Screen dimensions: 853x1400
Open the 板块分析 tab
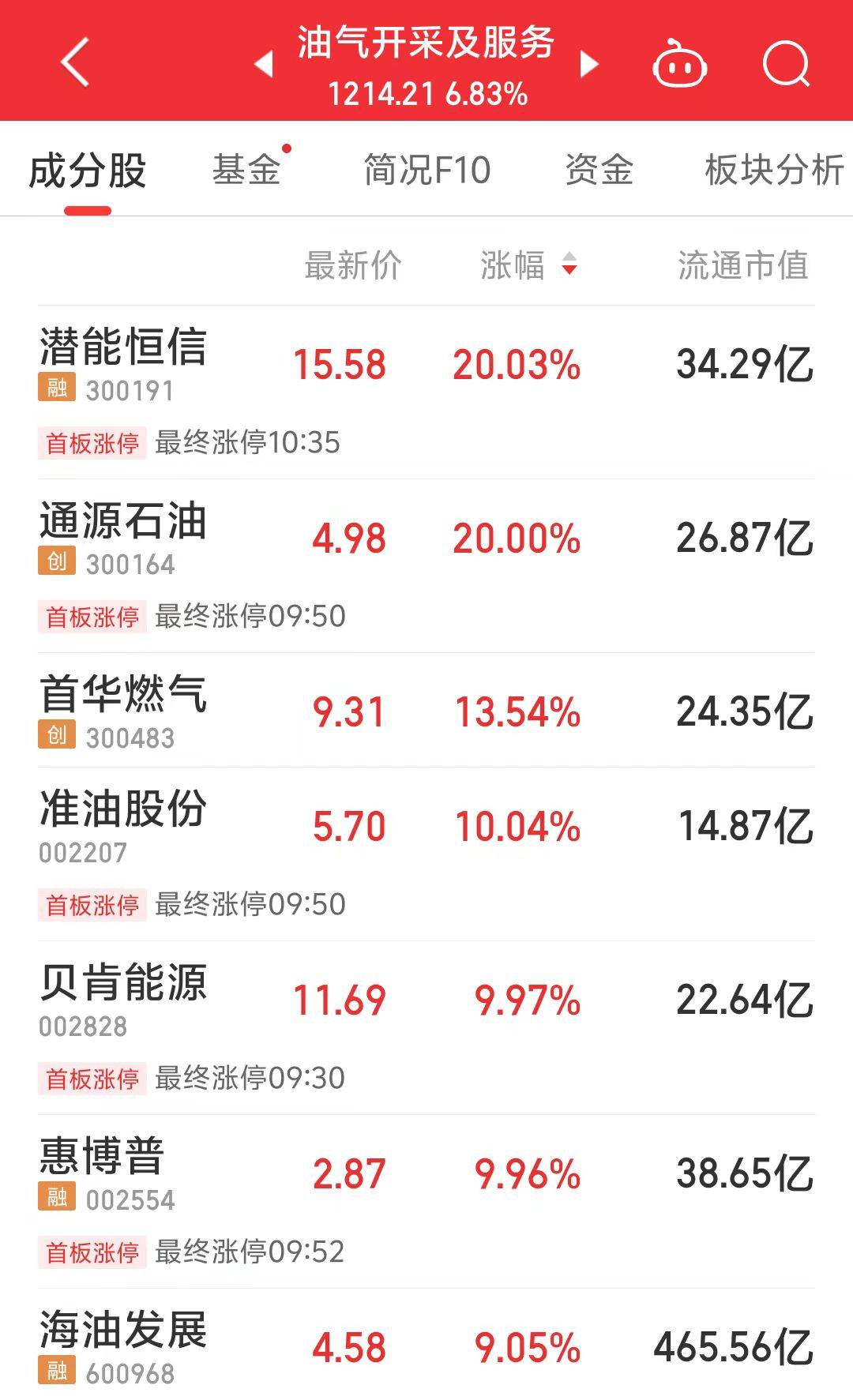pos(774,171)
